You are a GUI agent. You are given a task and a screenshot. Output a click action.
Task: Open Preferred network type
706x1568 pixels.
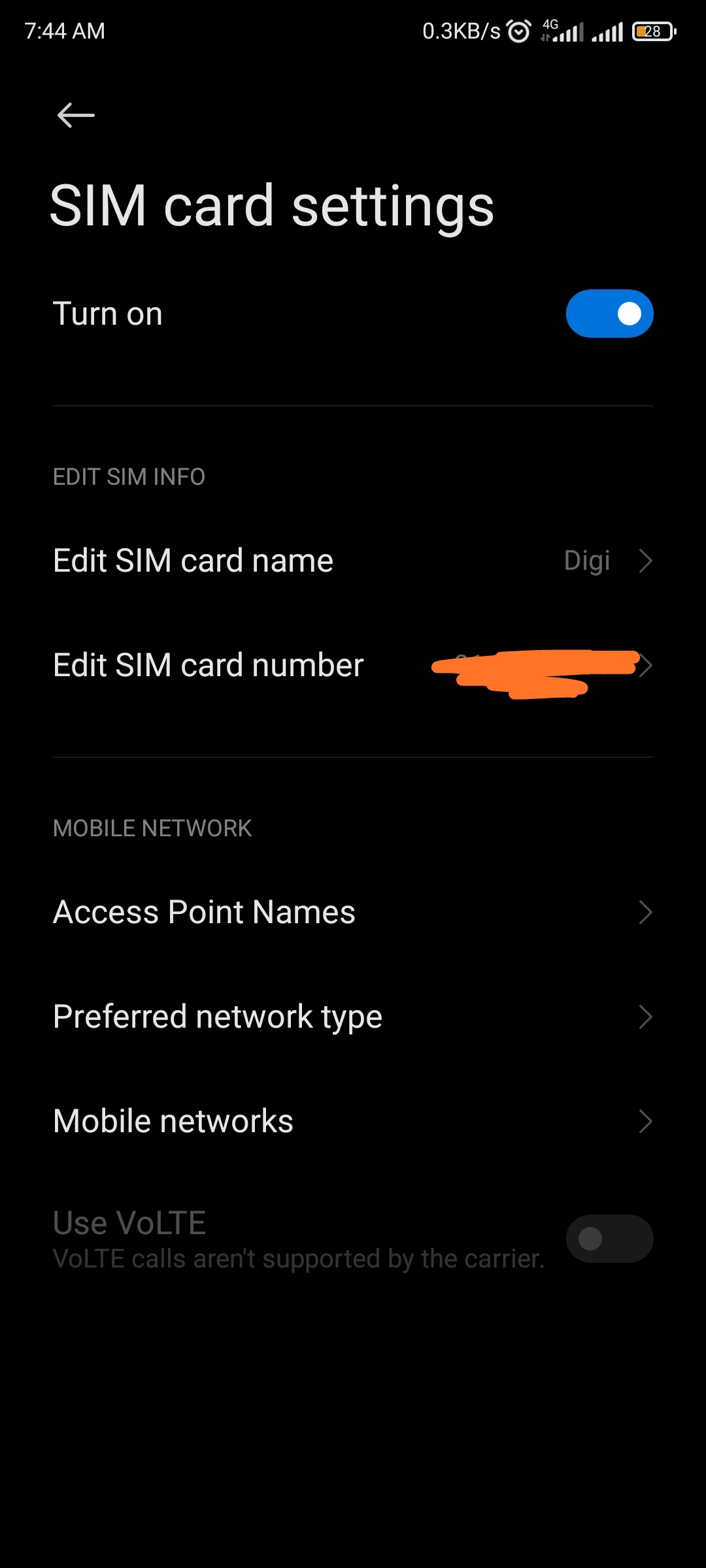[x=353, y=1017]
